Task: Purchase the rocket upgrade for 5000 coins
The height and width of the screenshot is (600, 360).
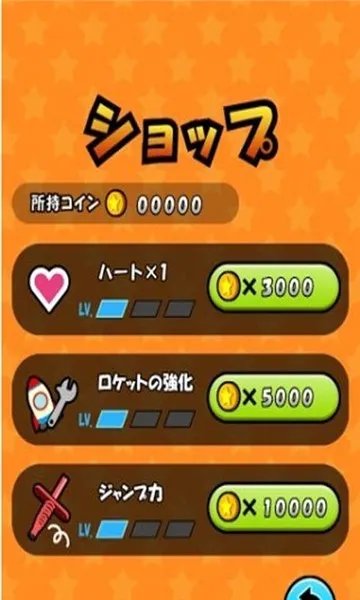Action: pyautogui.click(x=274, y=398)
